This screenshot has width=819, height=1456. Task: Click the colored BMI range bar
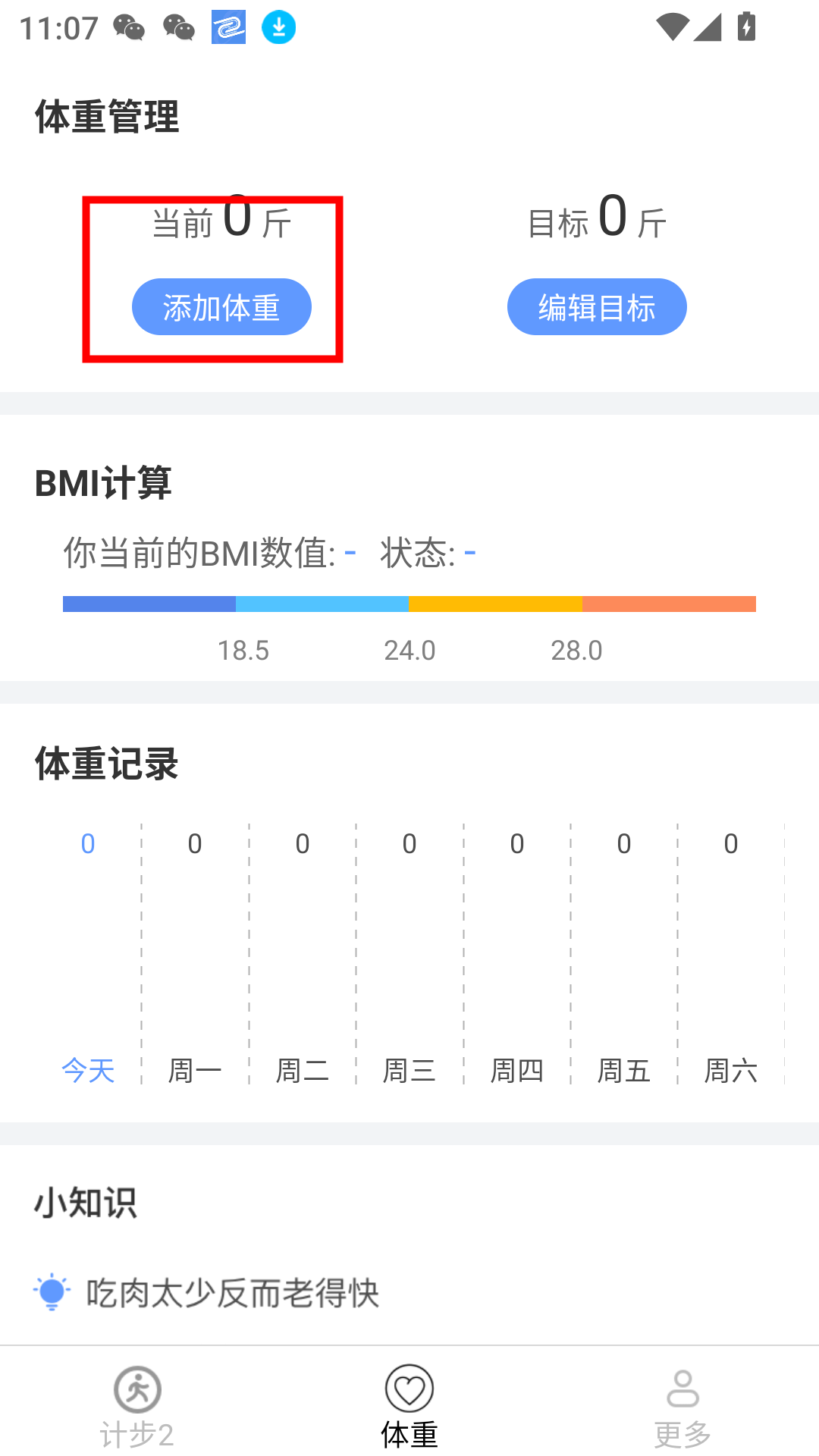409,604
